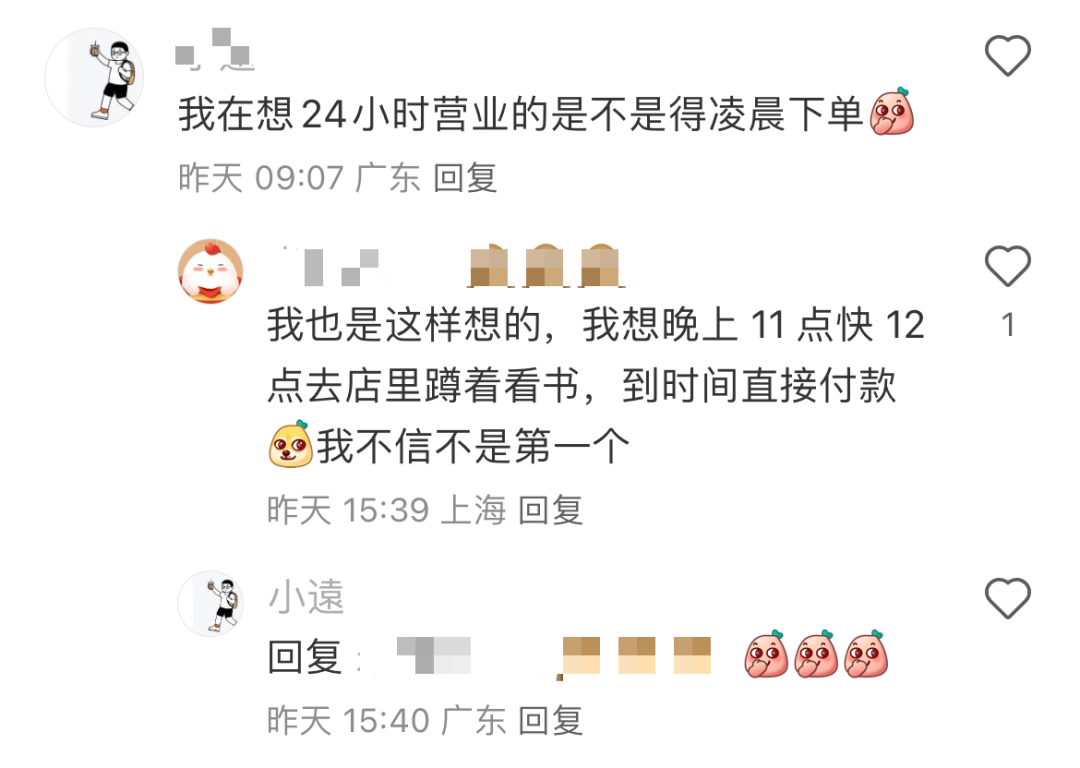Viewport: 1080px width, 768px height.
Task: Reply to the 09:07 广东 comment
Action: click(x=465, y=178)
